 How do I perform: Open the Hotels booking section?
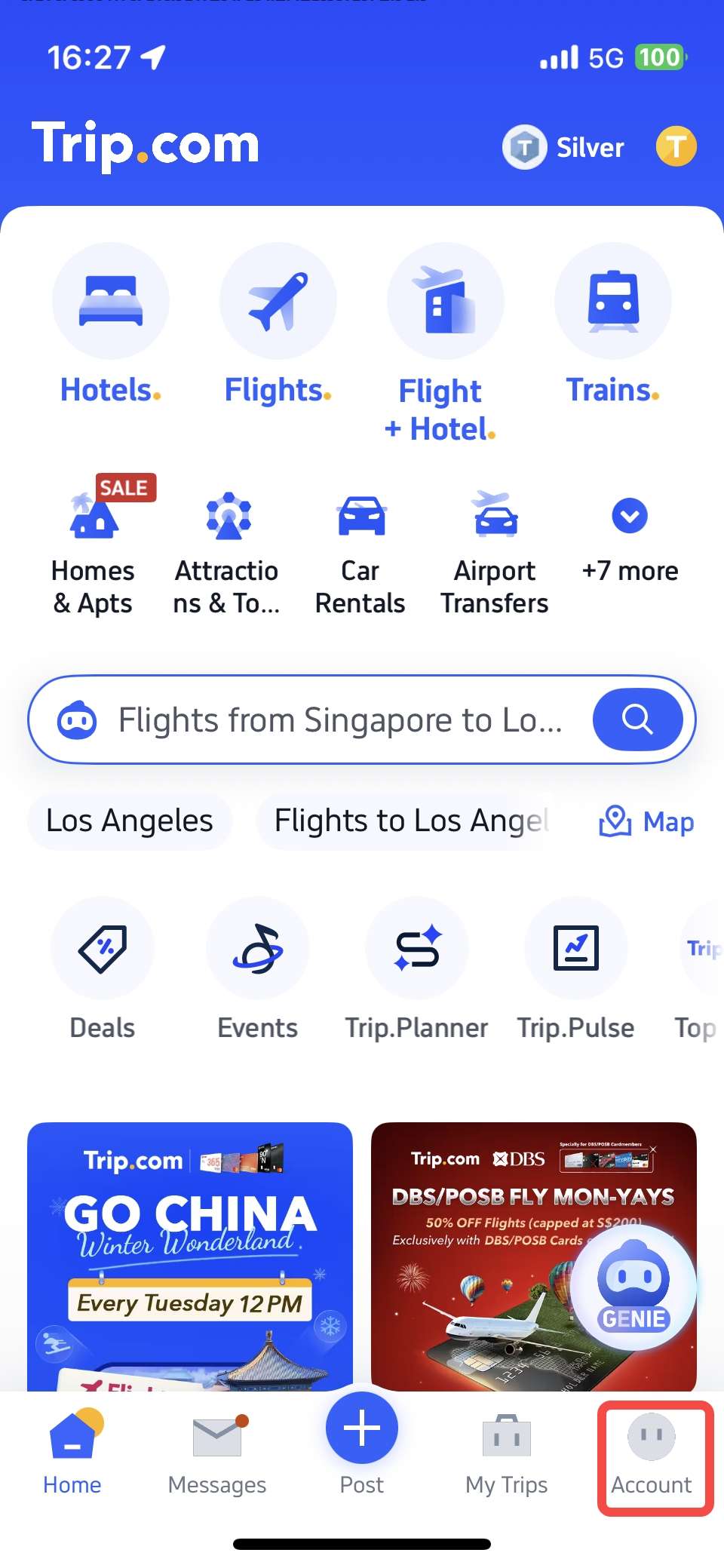coord(110,300)
